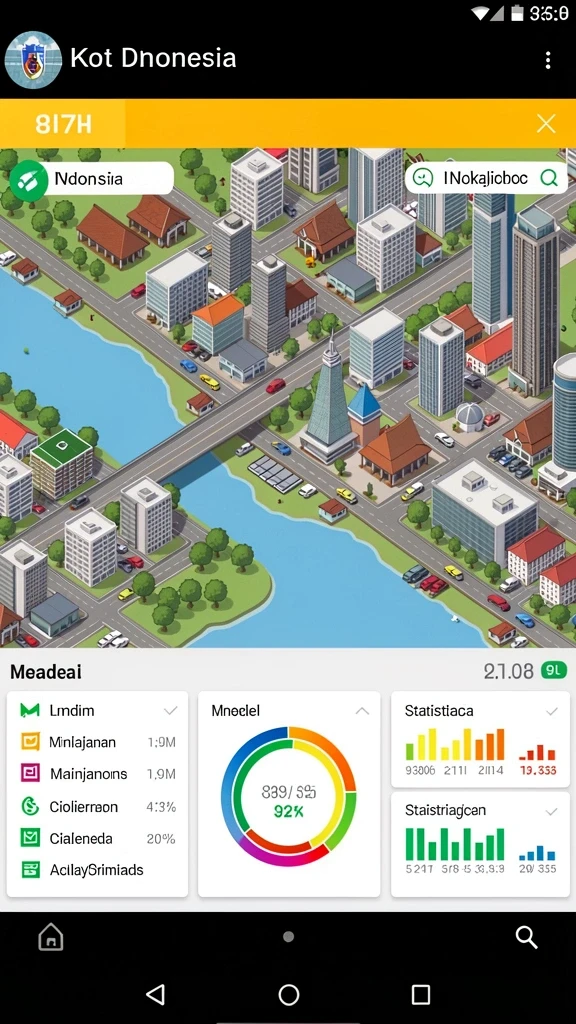The height and width of the screenshot is (1024, 576).
Task: Open recent apps from navigation bar
Action: point(421,995)
